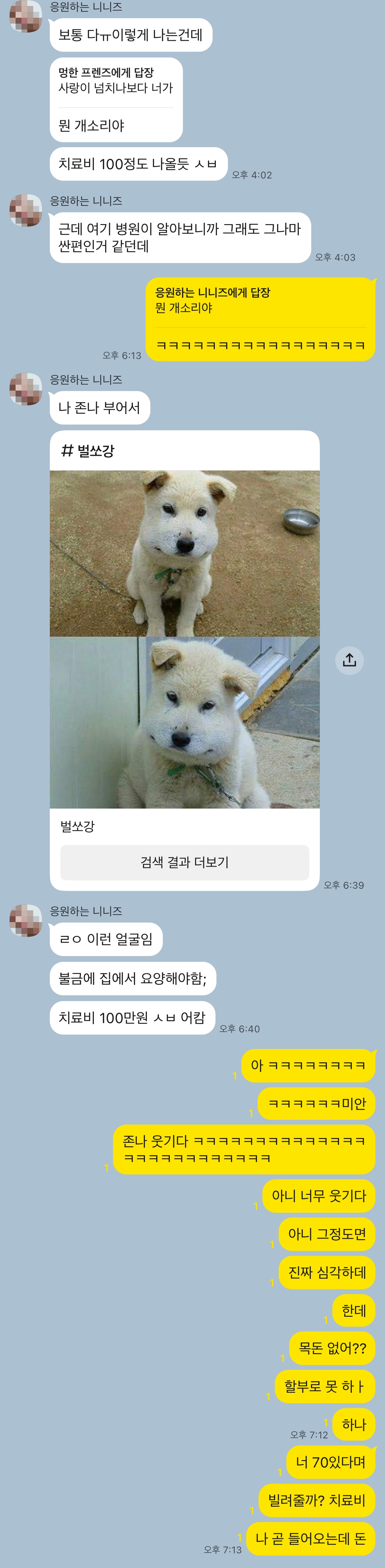Screen dimensions: 385x1568
Task: View the top puppy photo in the card
Action: click(x=184, y=553)
